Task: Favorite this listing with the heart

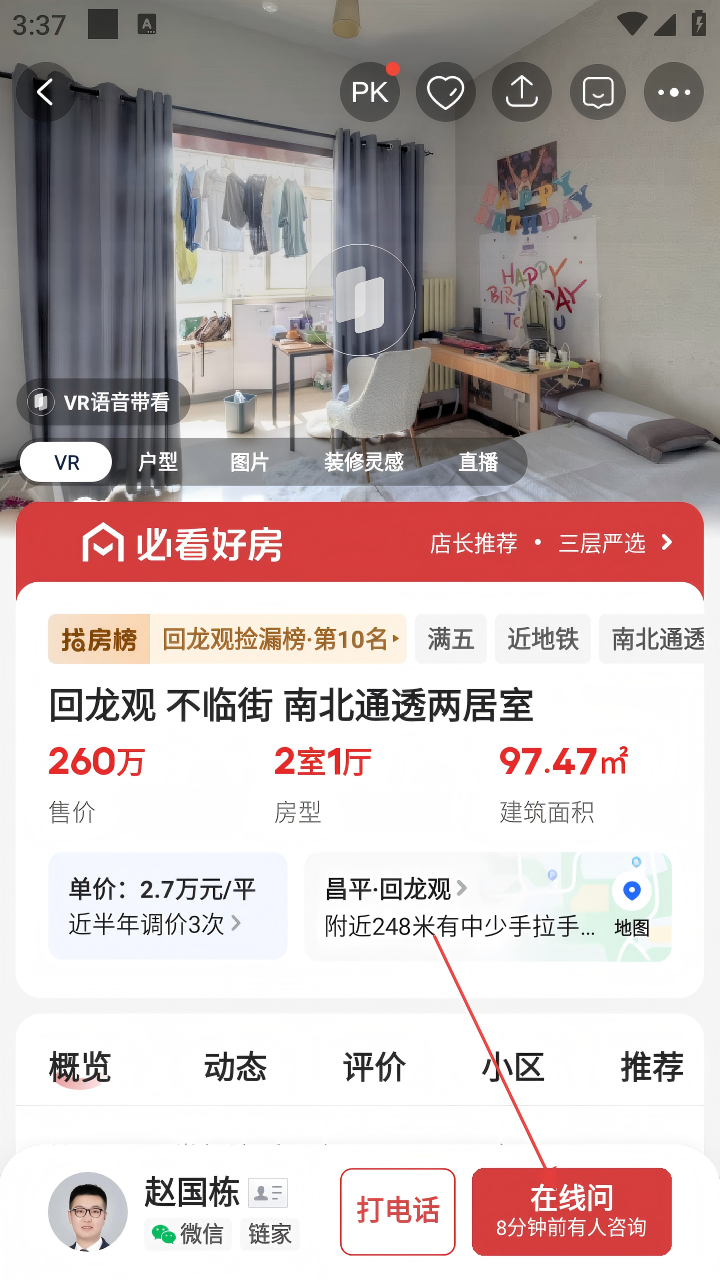Action: [x=445, y=93]
